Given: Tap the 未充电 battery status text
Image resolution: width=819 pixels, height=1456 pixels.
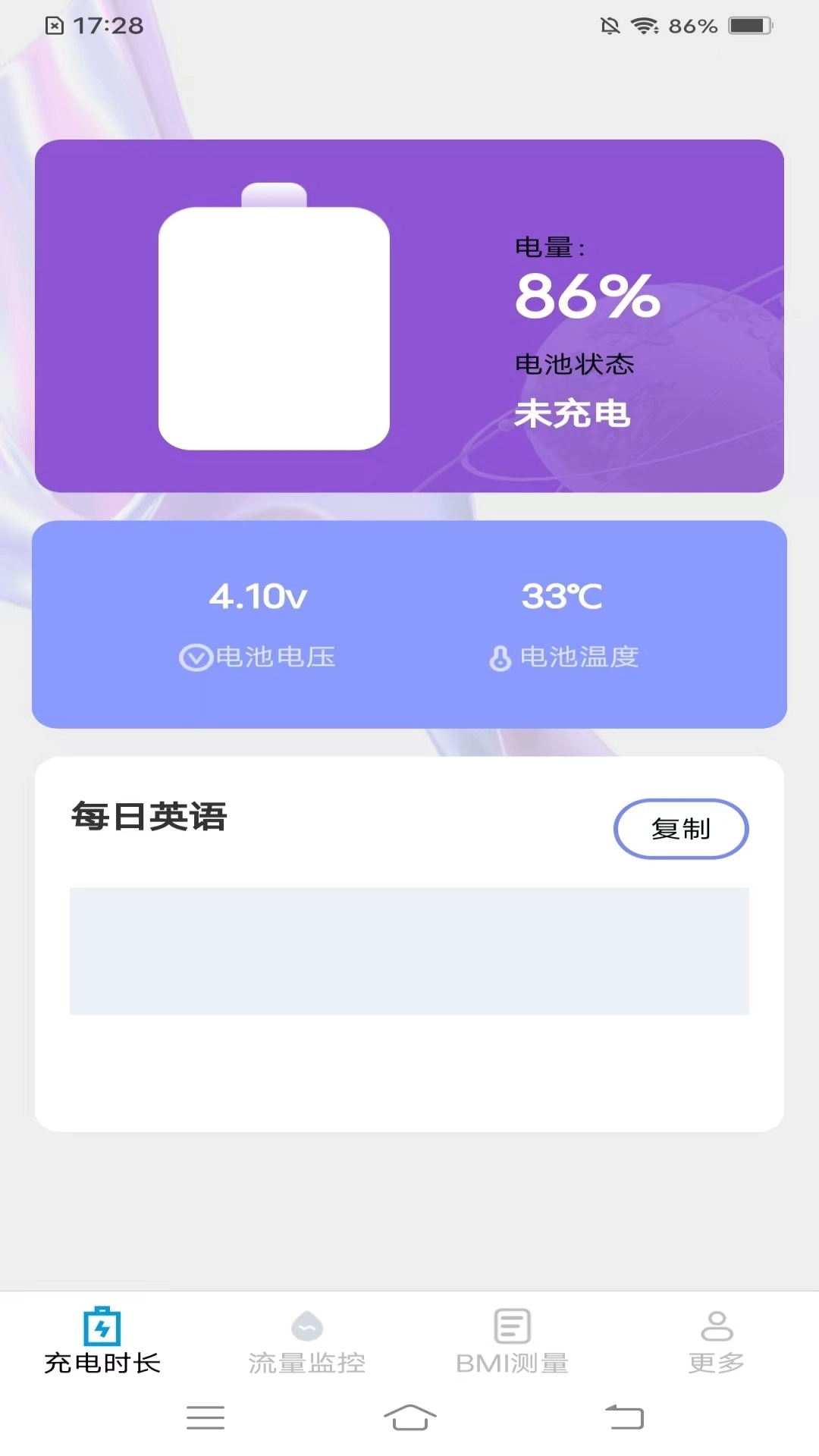Looking at the screenshot, I should point(572,414).
